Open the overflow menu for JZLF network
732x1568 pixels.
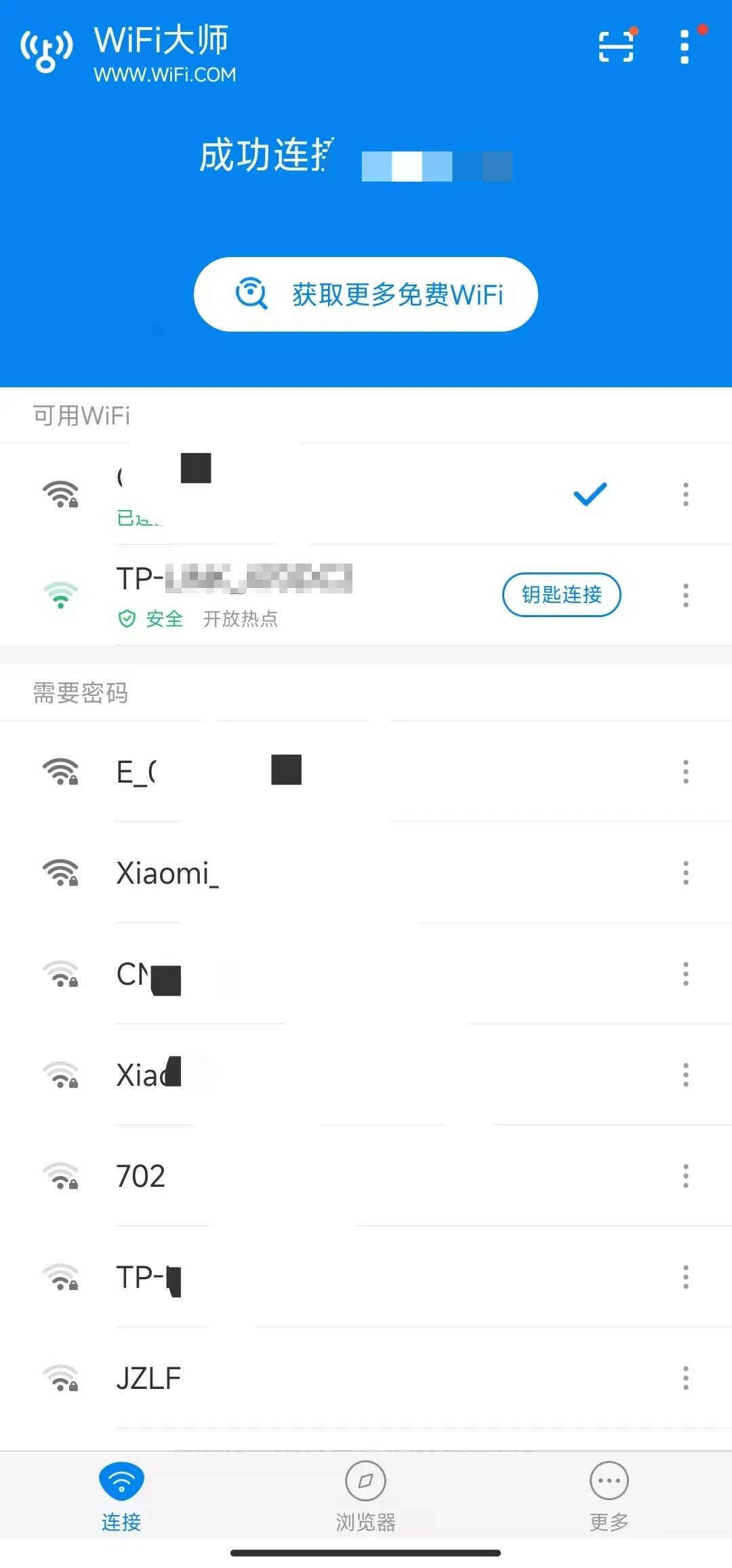pyautogui.click(x=686, y=1377)
